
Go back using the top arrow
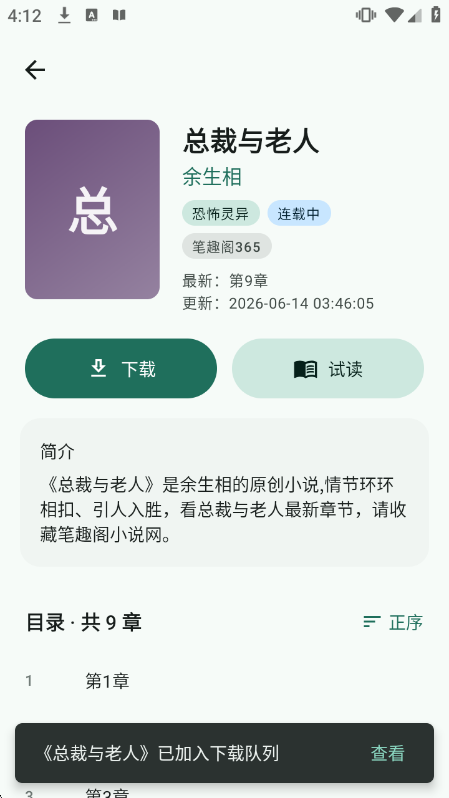pos(35,70)
